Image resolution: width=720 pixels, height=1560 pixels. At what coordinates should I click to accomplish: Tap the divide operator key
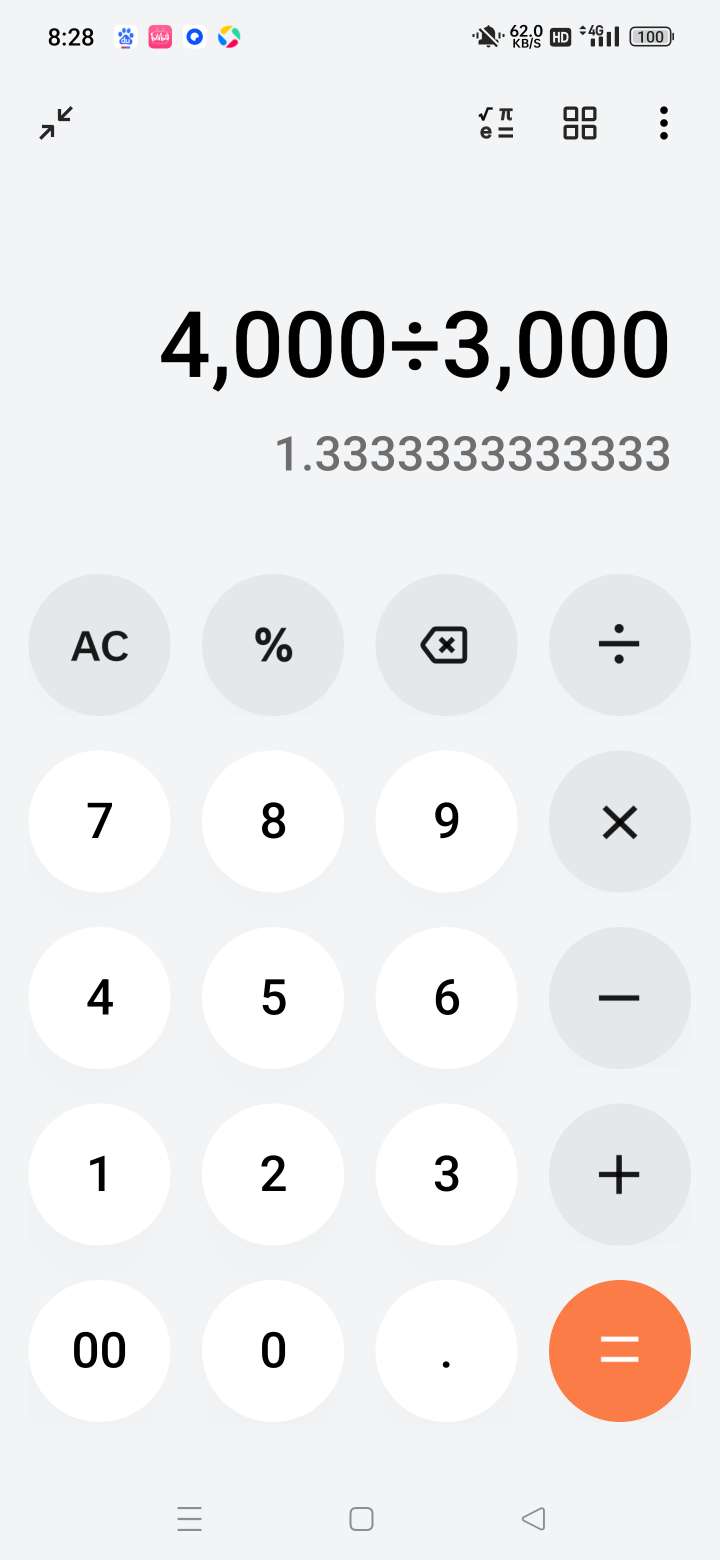(619, 645)
